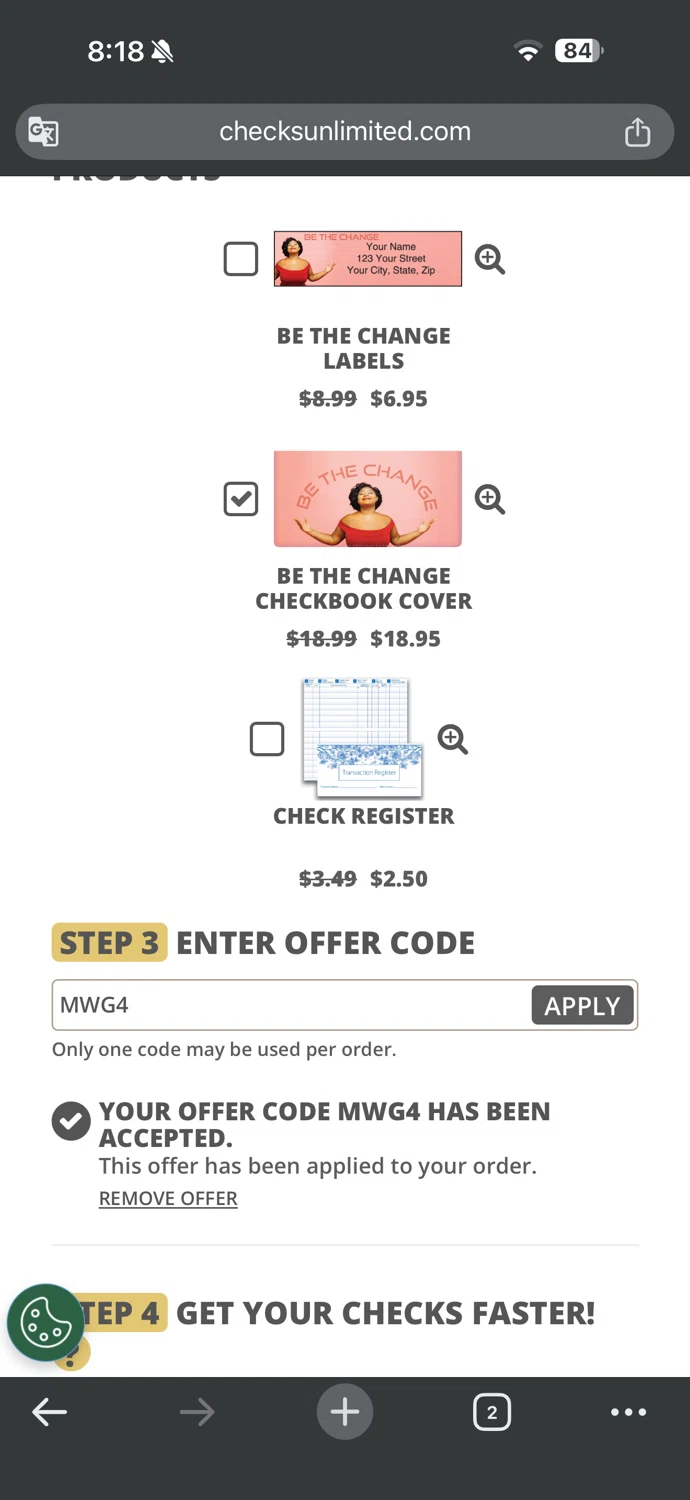
Task: Tick the Be The Change Labels checkbox
Action: (241, 259)
